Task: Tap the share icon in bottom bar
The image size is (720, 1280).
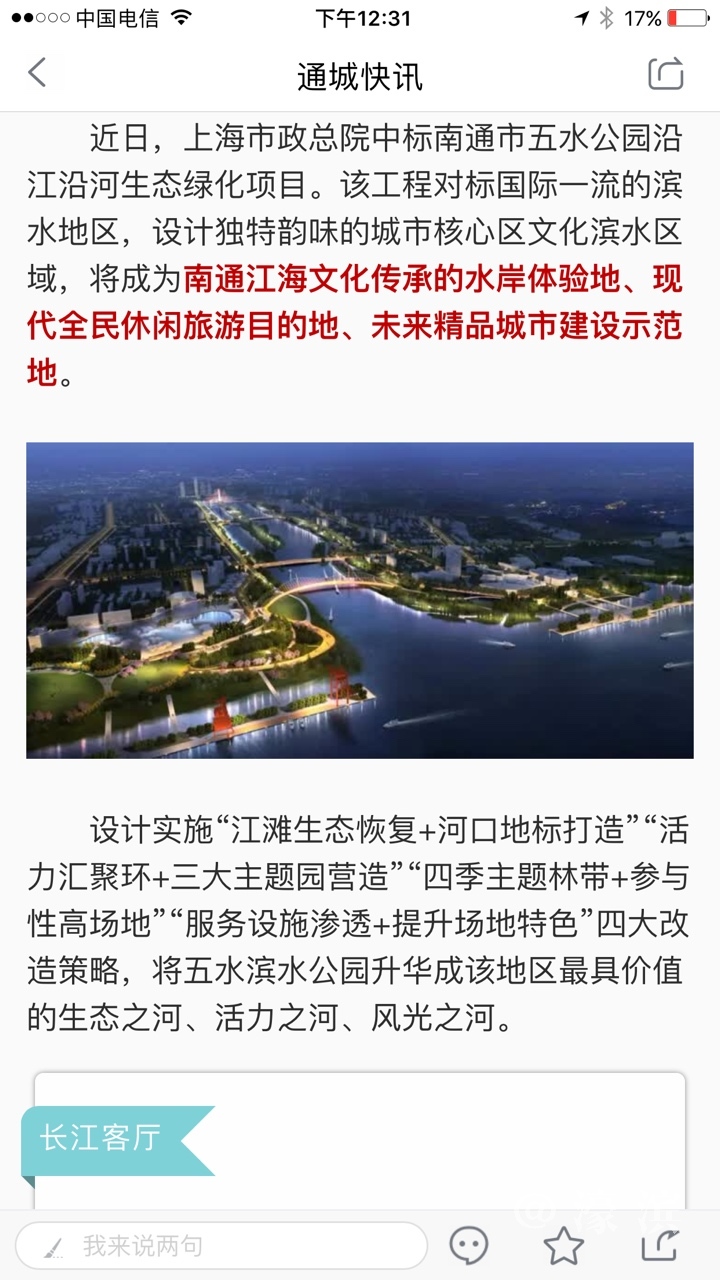Action: 660,1246
